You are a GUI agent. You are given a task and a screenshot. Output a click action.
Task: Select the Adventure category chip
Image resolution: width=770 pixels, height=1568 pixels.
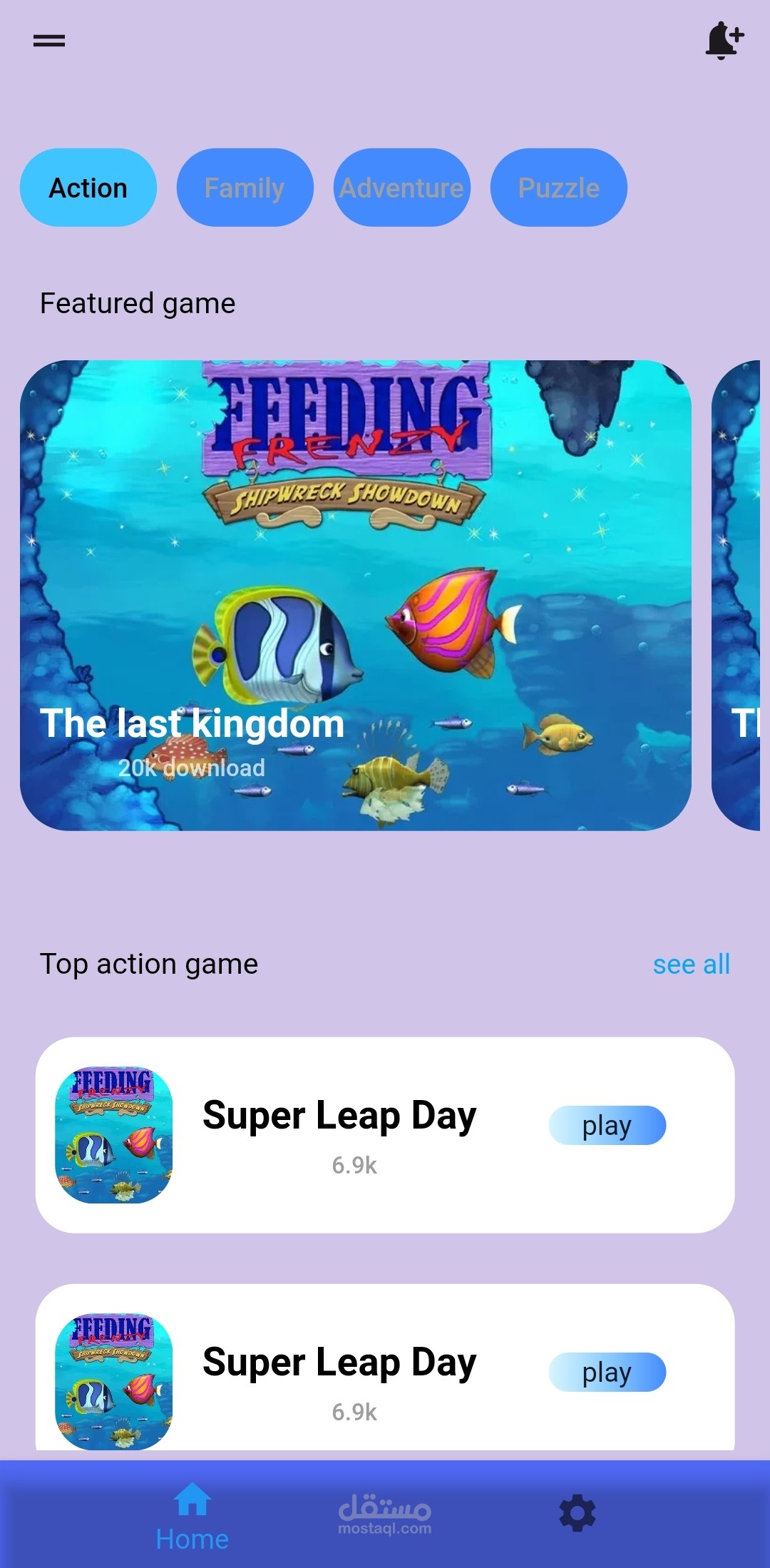pos(401,188)
